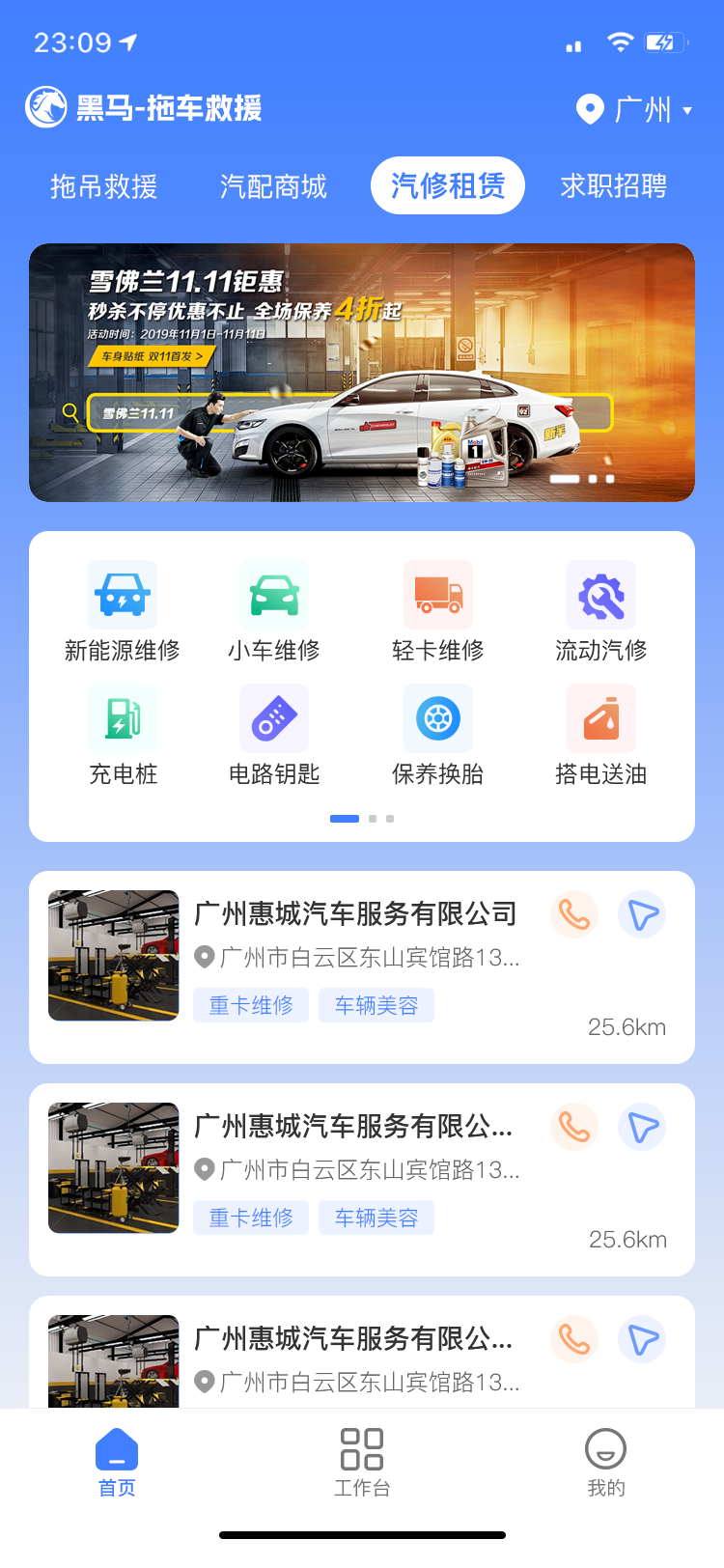This screenshot has width=724, height=1568.
Task: Select the second page dot of services panel
Action: click(x=373, y=818)
